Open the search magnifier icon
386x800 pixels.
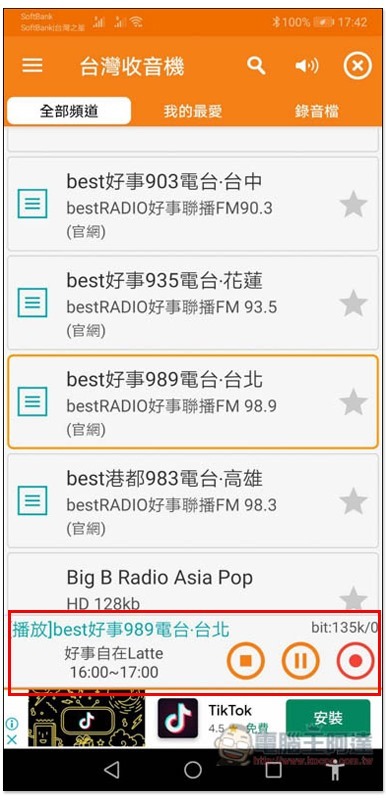pyautogui.click(x=256, y=66)
